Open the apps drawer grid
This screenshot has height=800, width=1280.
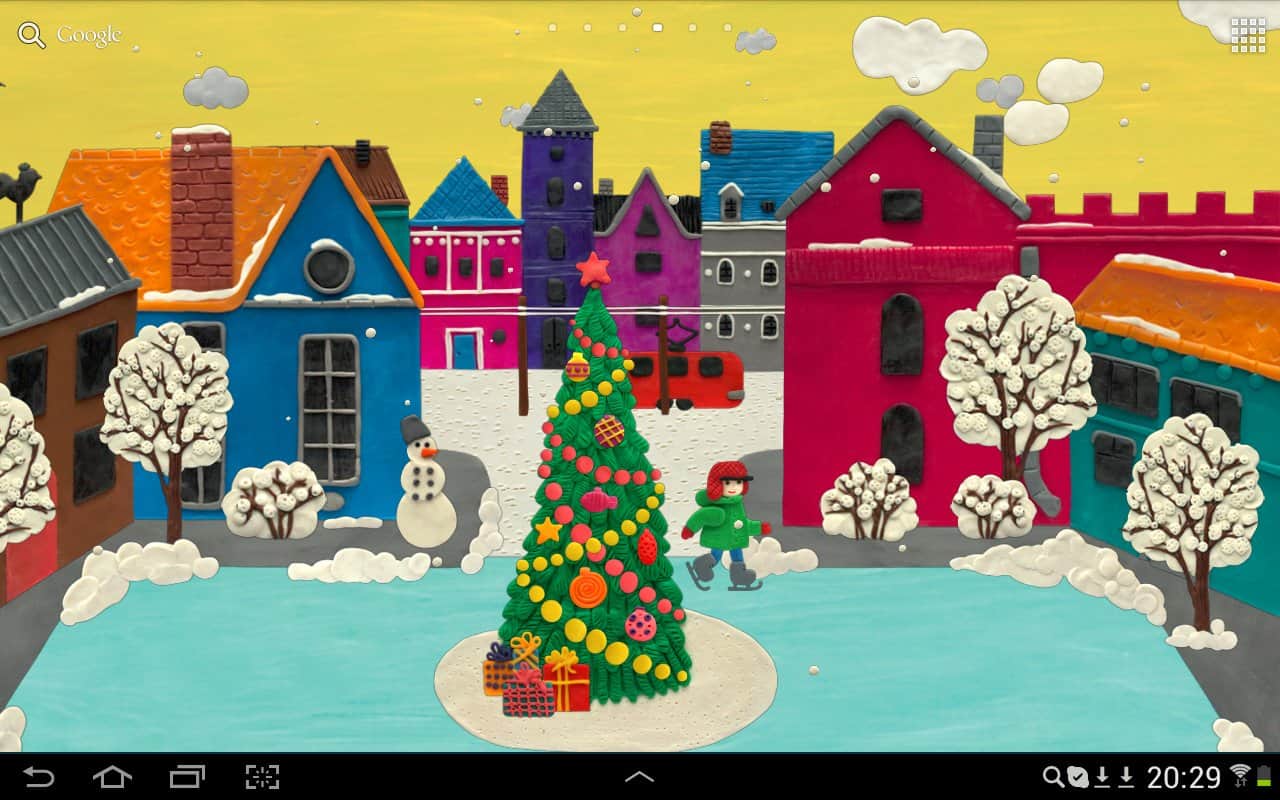1248,35
